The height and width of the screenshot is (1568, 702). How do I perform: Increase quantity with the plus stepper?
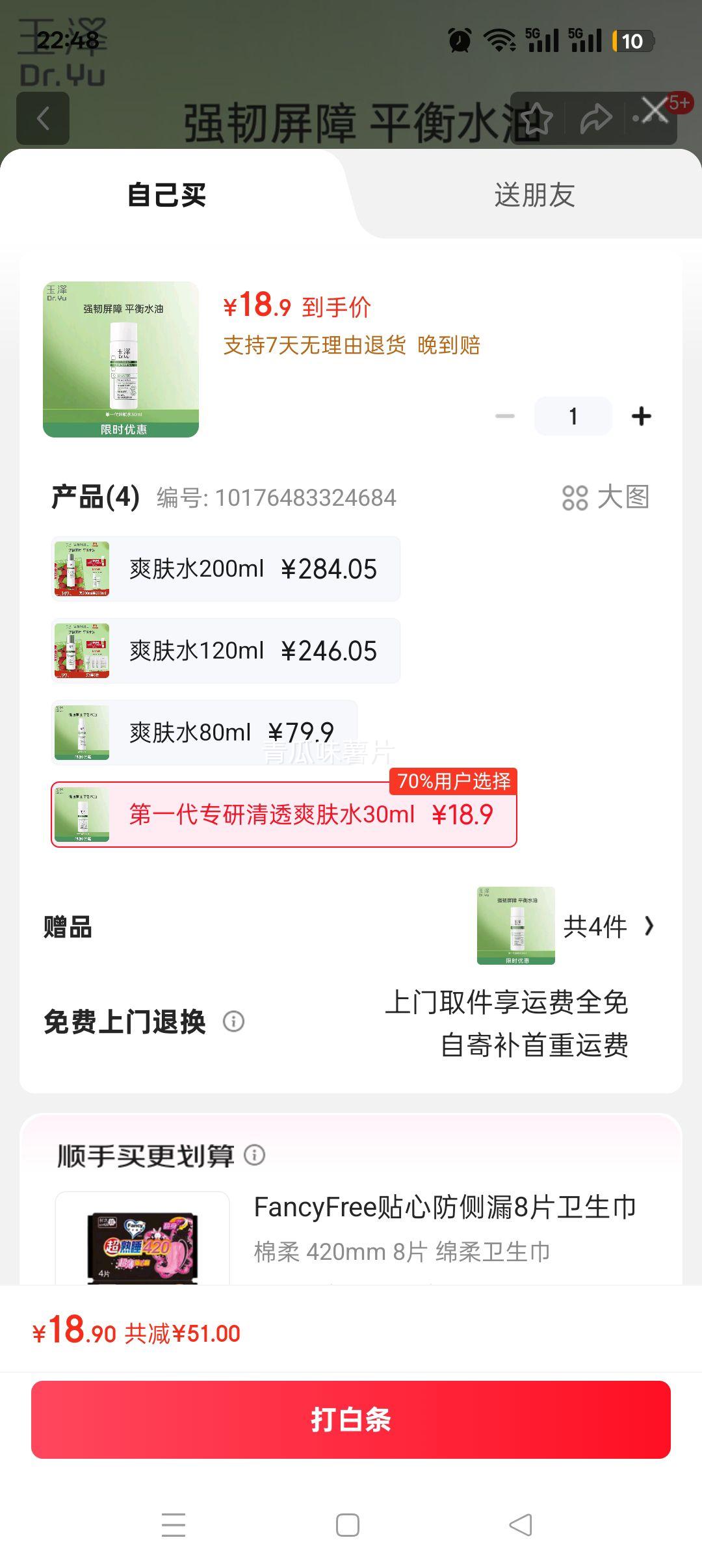pyautogui.click(x=641, y=415)
